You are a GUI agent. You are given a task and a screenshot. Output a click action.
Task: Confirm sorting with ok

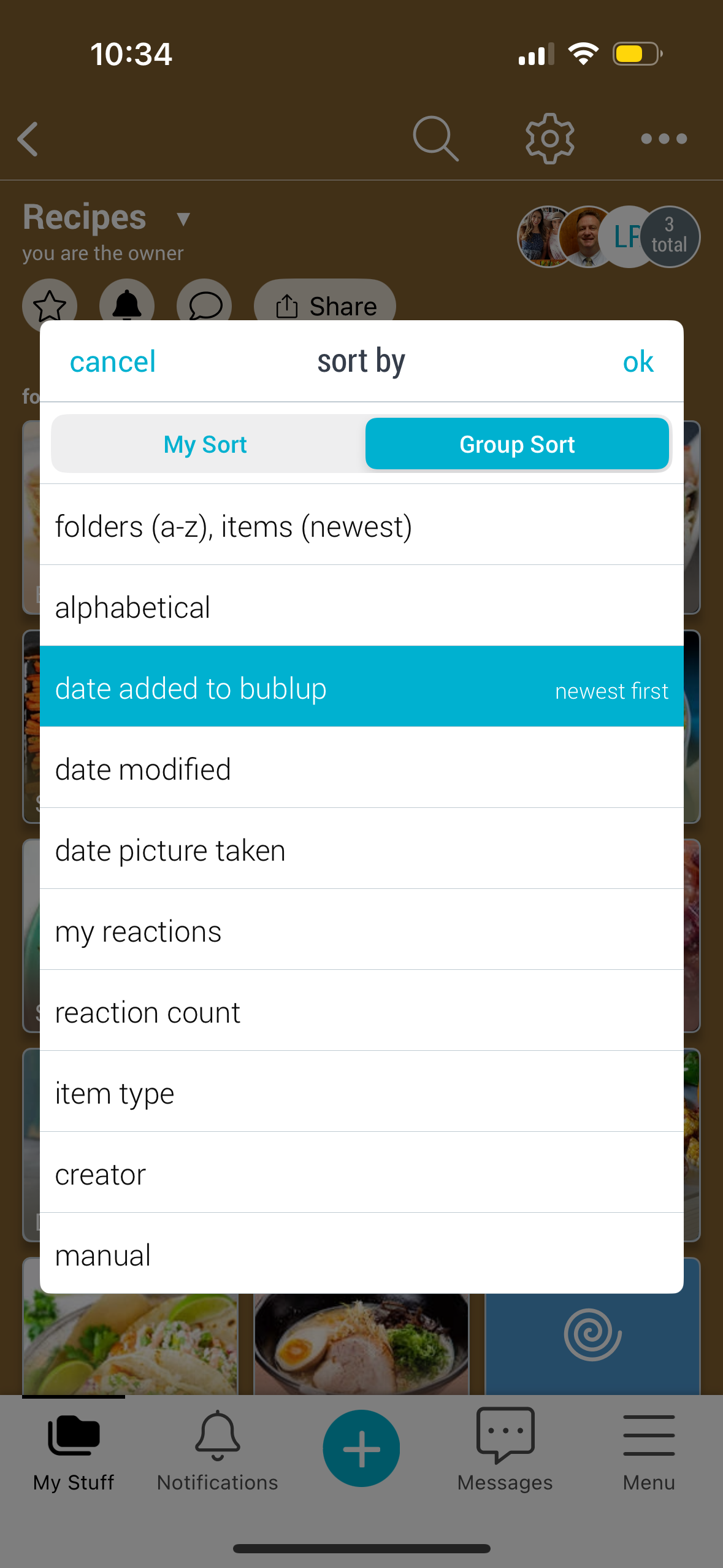pyautogui.click(x=638, y=361)
